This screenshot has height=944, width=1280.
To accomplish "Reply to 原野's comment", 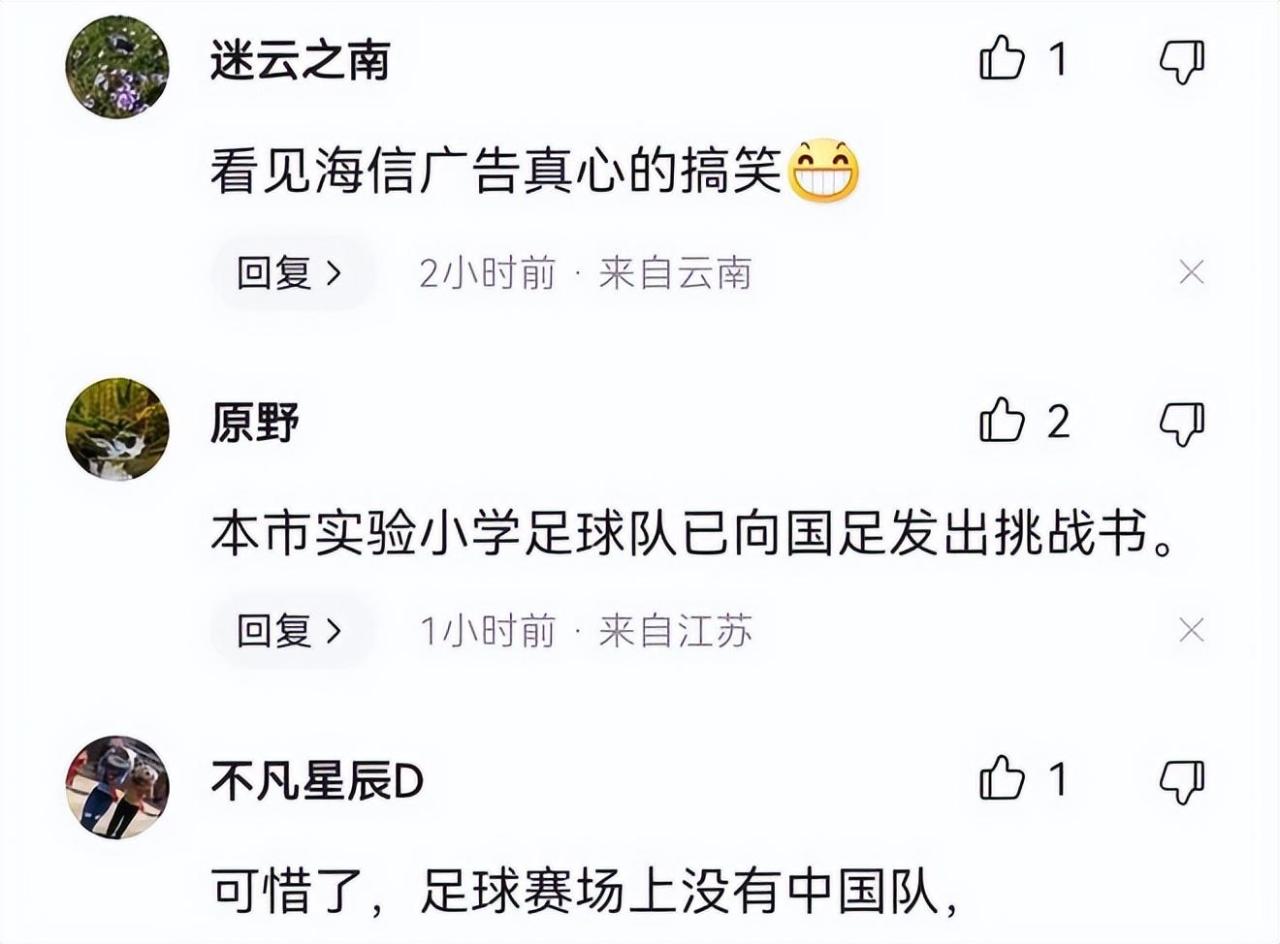I will tap(289, 631).
